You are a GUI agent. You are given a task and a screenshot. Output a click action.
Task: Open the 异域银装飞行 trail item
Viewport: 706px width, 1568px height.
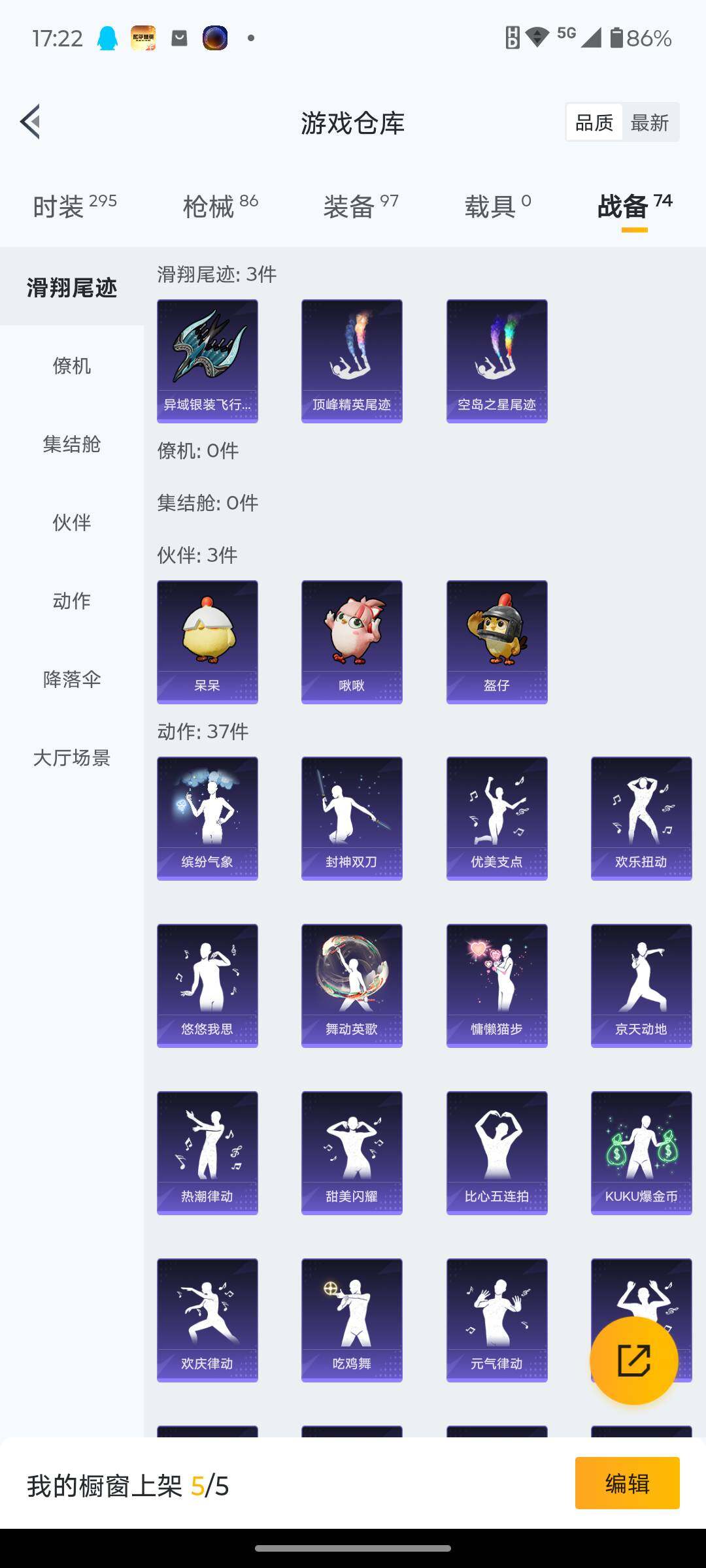click(207, 361)
